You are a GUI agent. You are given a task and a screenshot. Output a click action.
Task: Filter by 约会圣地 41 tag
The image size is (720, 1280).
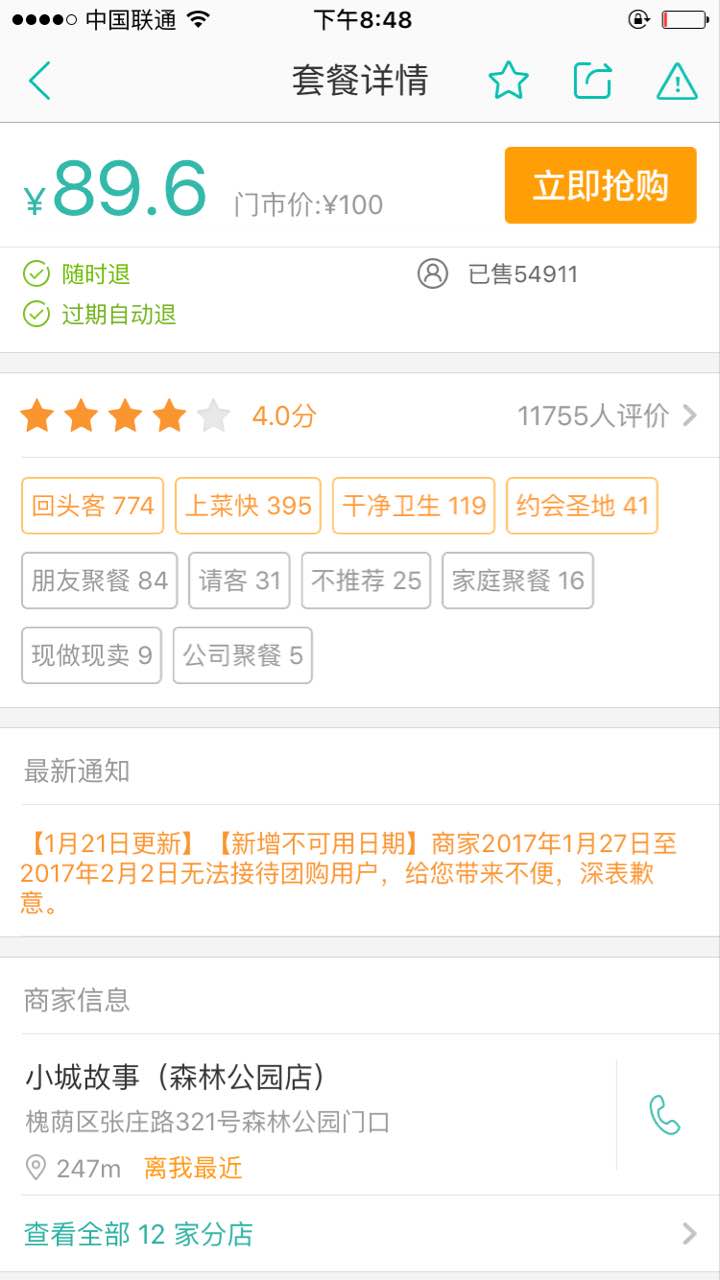click(x=582, y=506)
